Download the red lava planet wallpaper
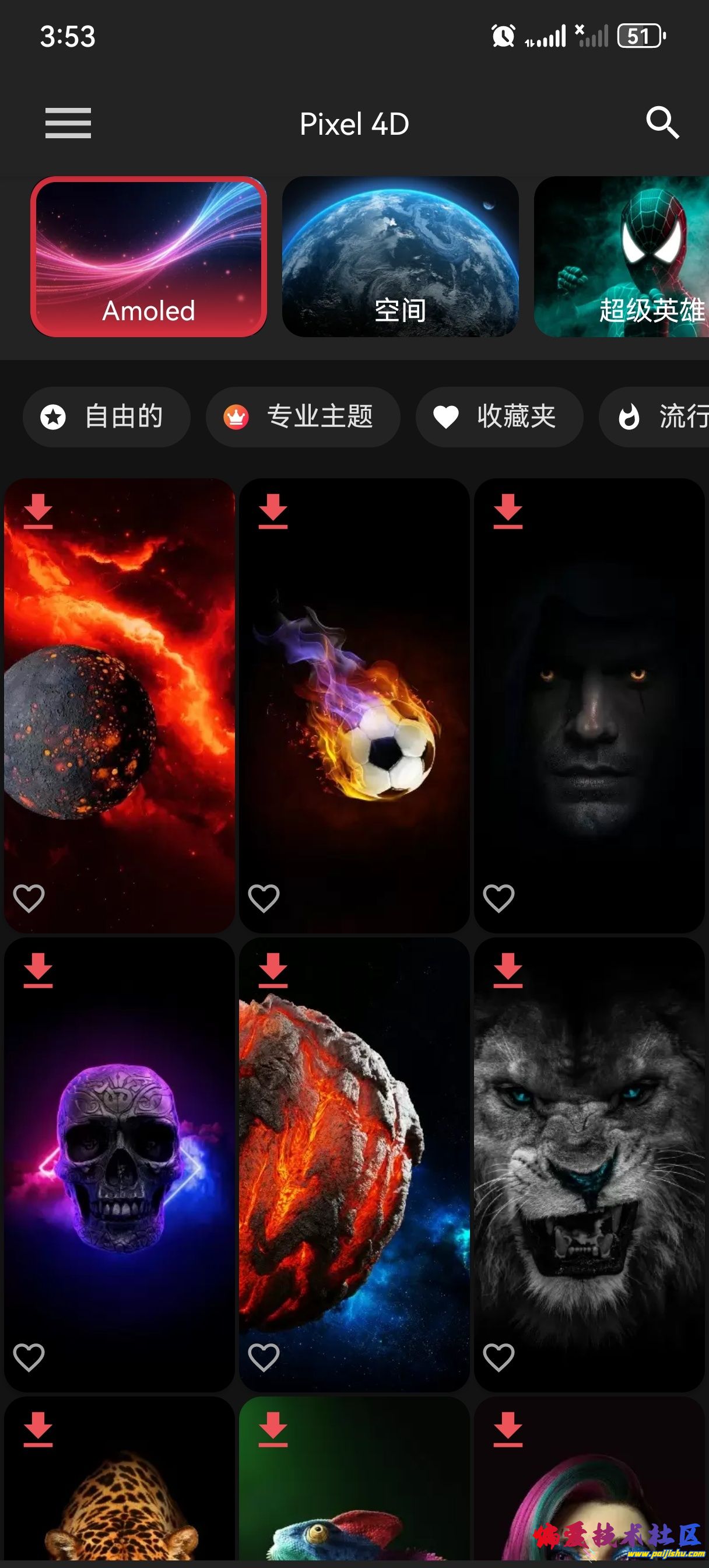Screen dimensions: 709x1568 click(x=38, y=510)
